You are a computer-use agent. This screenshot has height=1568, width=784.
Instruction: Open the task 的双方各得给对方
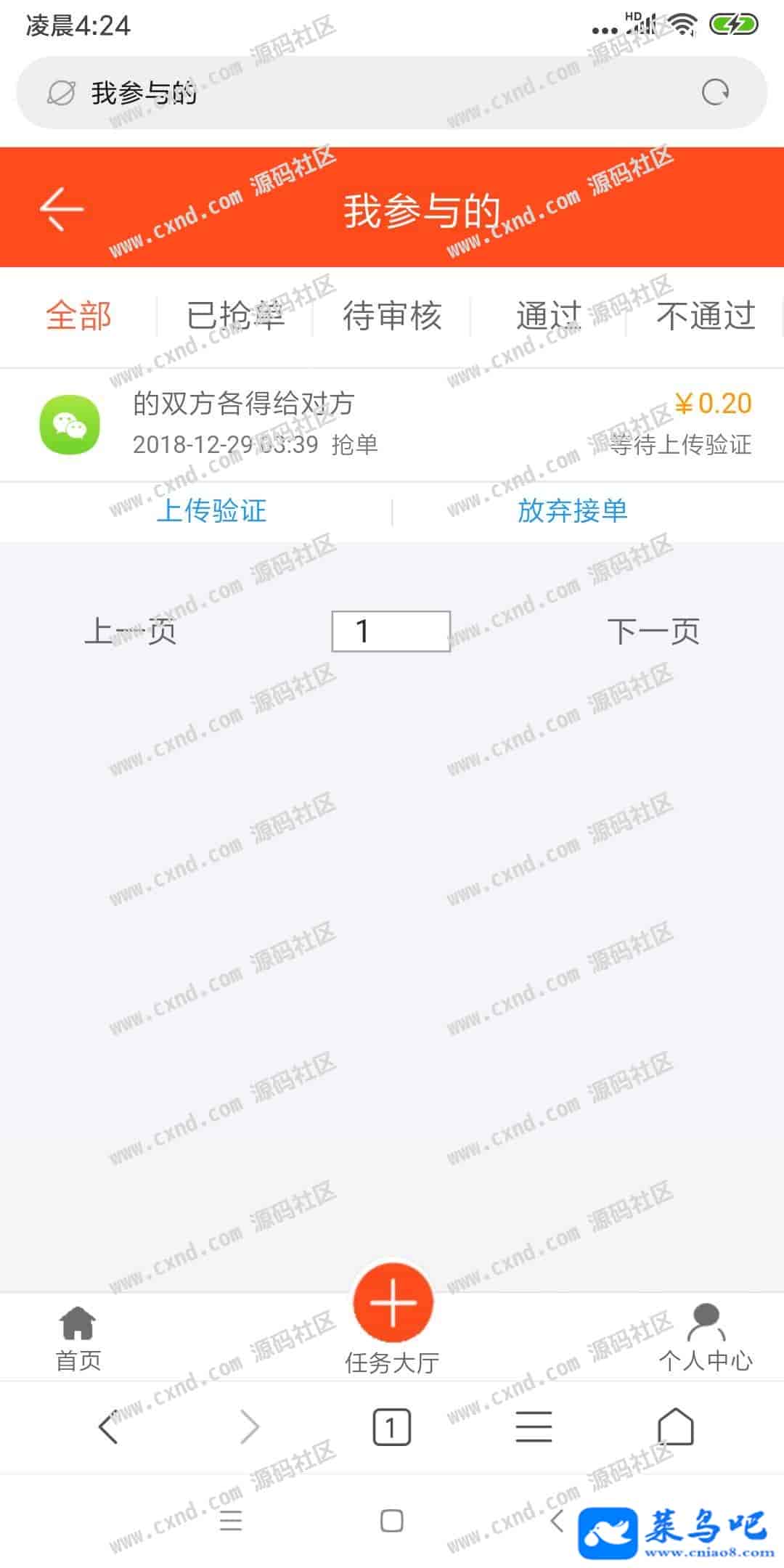(x=243, y=404)
